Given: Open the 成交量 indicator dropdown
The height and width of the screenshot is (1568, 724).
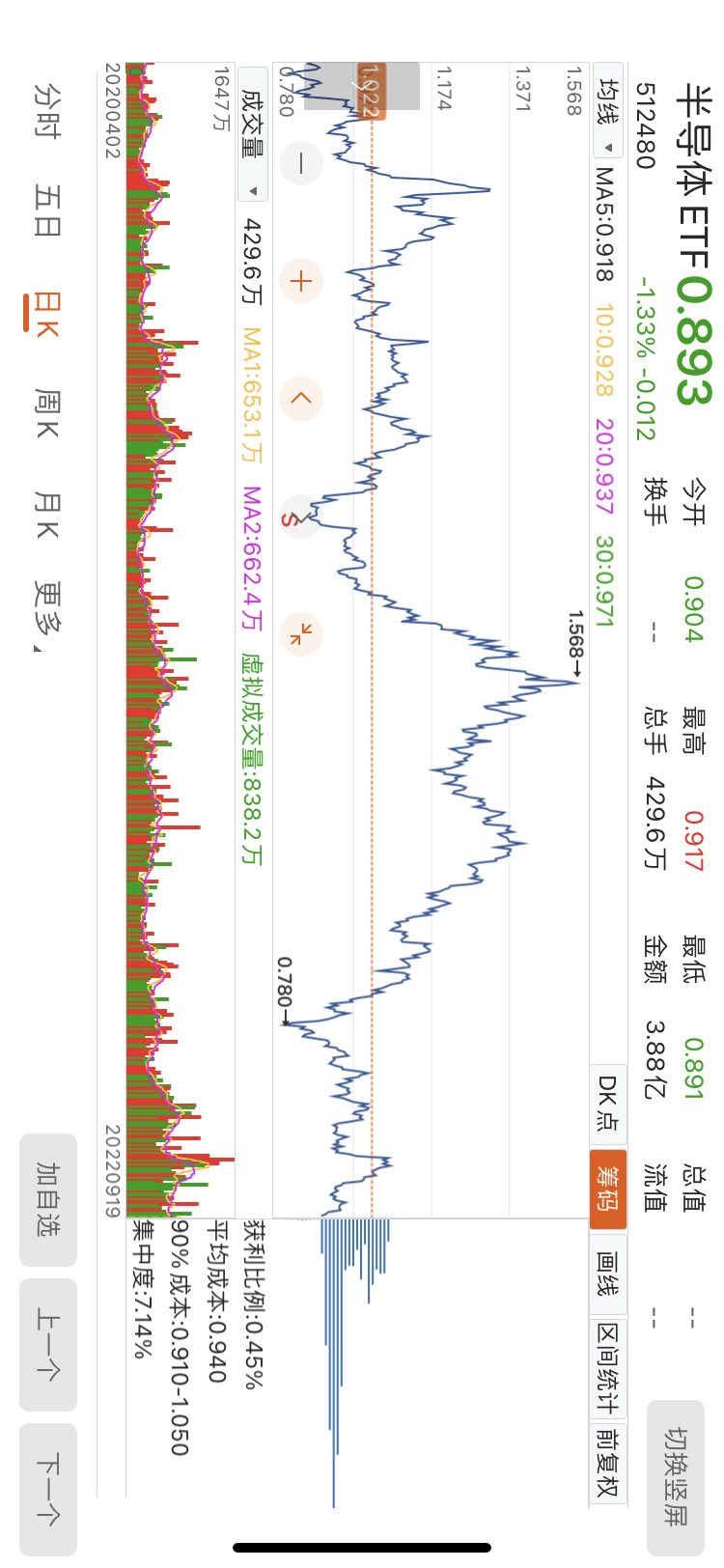Looking at the screenshot, I should [253, 134].
